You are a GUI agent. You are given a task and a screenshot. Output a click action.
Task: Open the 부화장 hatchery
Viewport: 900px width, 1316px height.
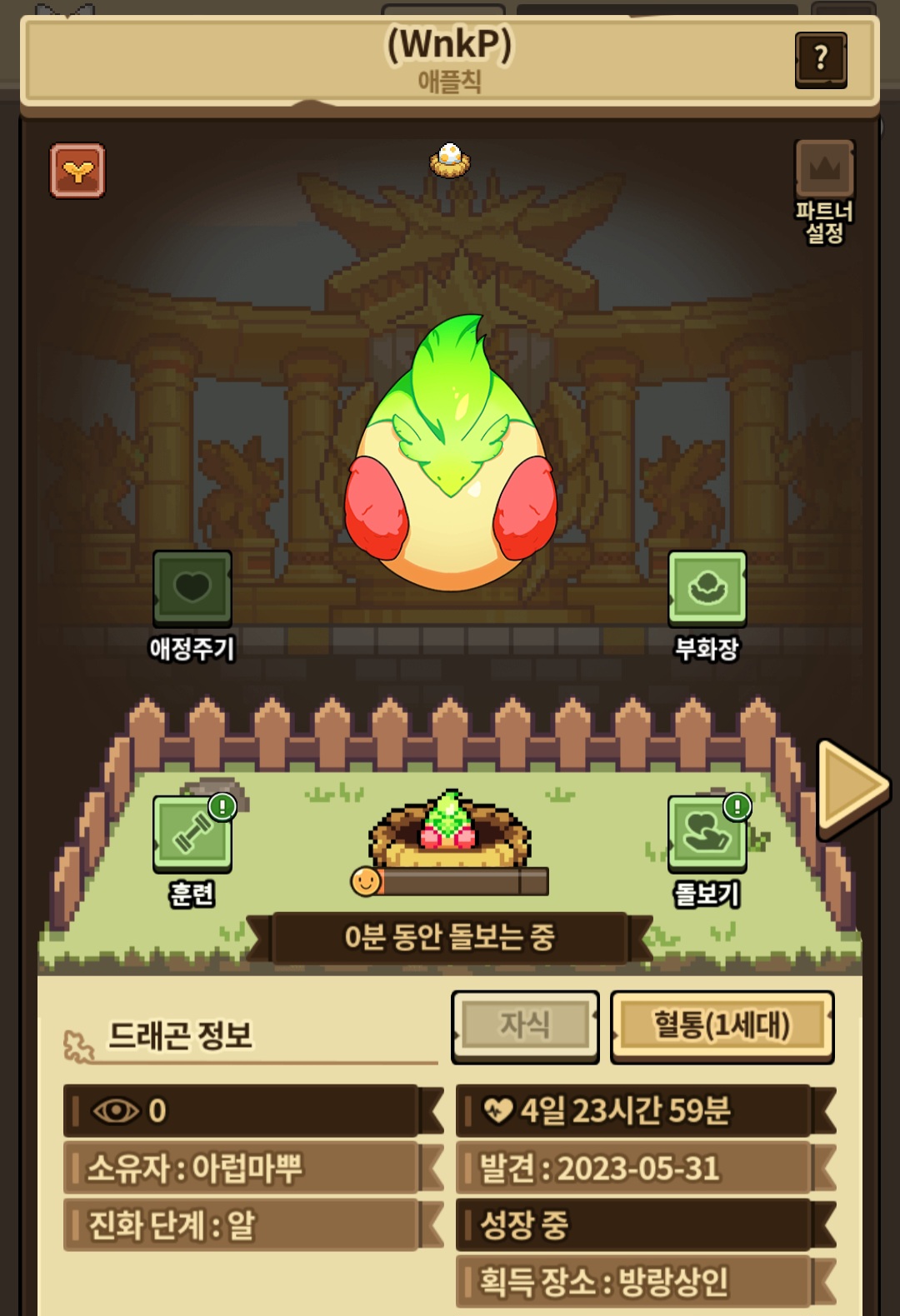pyautogui.click(x=707, y=589)
